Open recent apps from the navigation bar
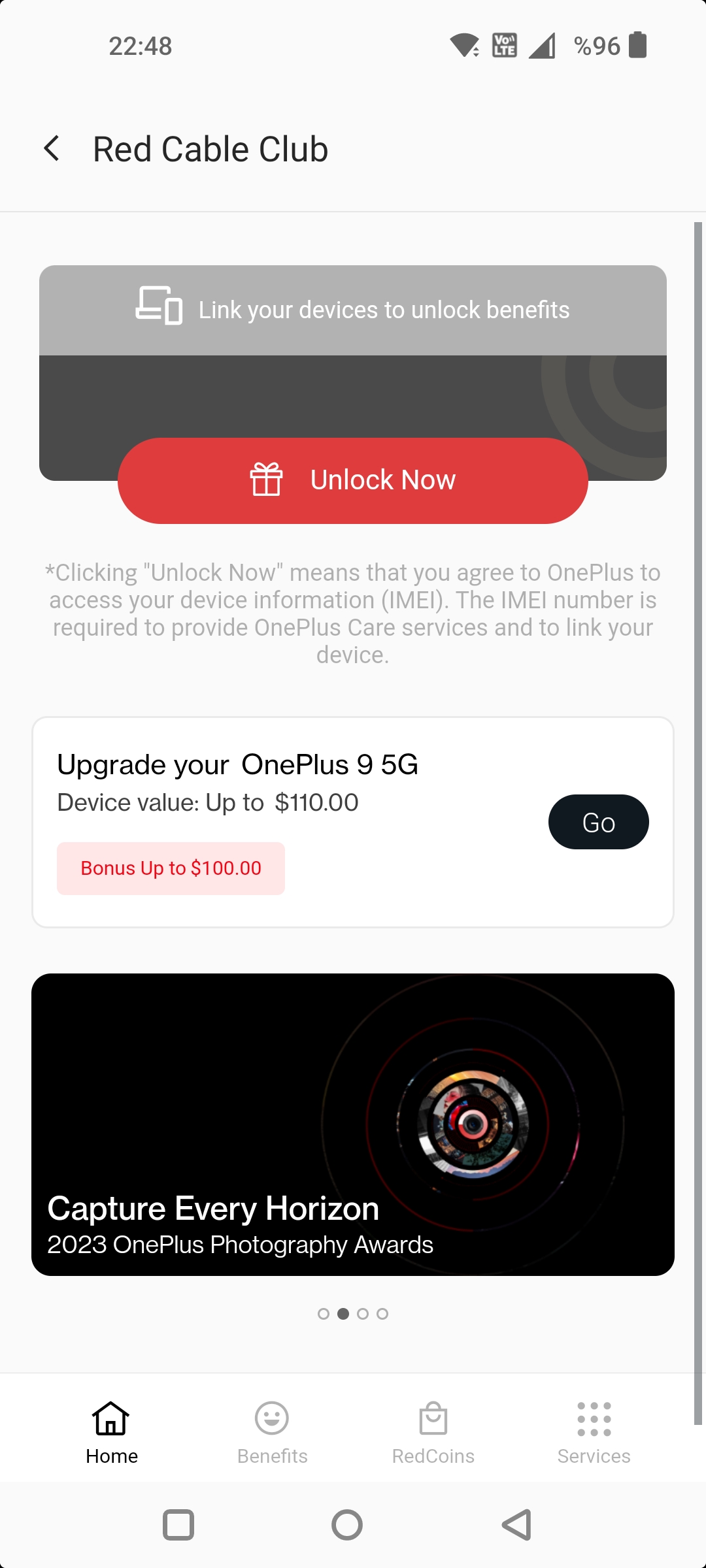This screenshot has width=706, height=1568. point(178,1525)
